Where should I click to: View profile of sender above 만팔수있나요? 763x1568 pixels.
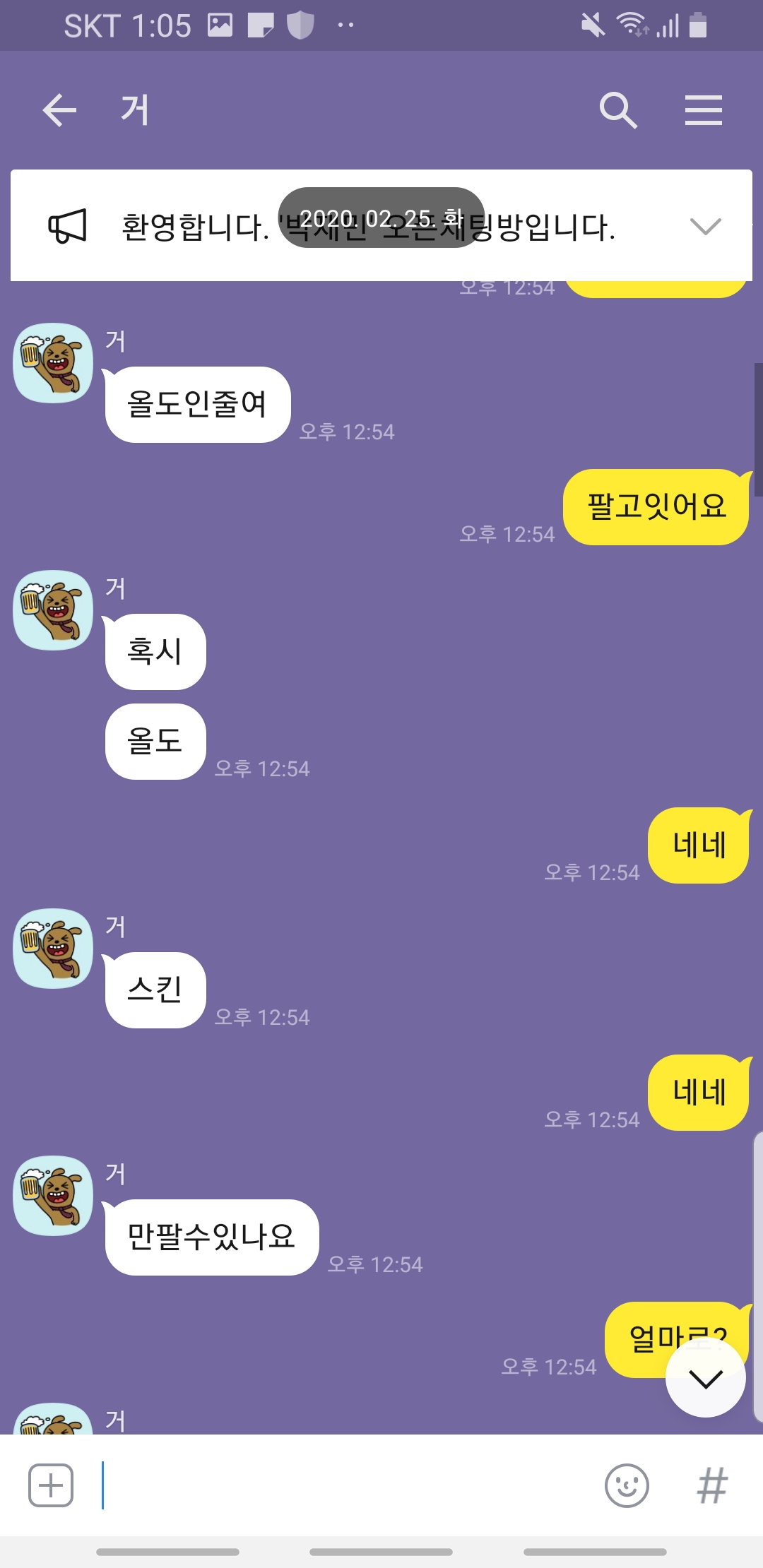[53, 1195]
